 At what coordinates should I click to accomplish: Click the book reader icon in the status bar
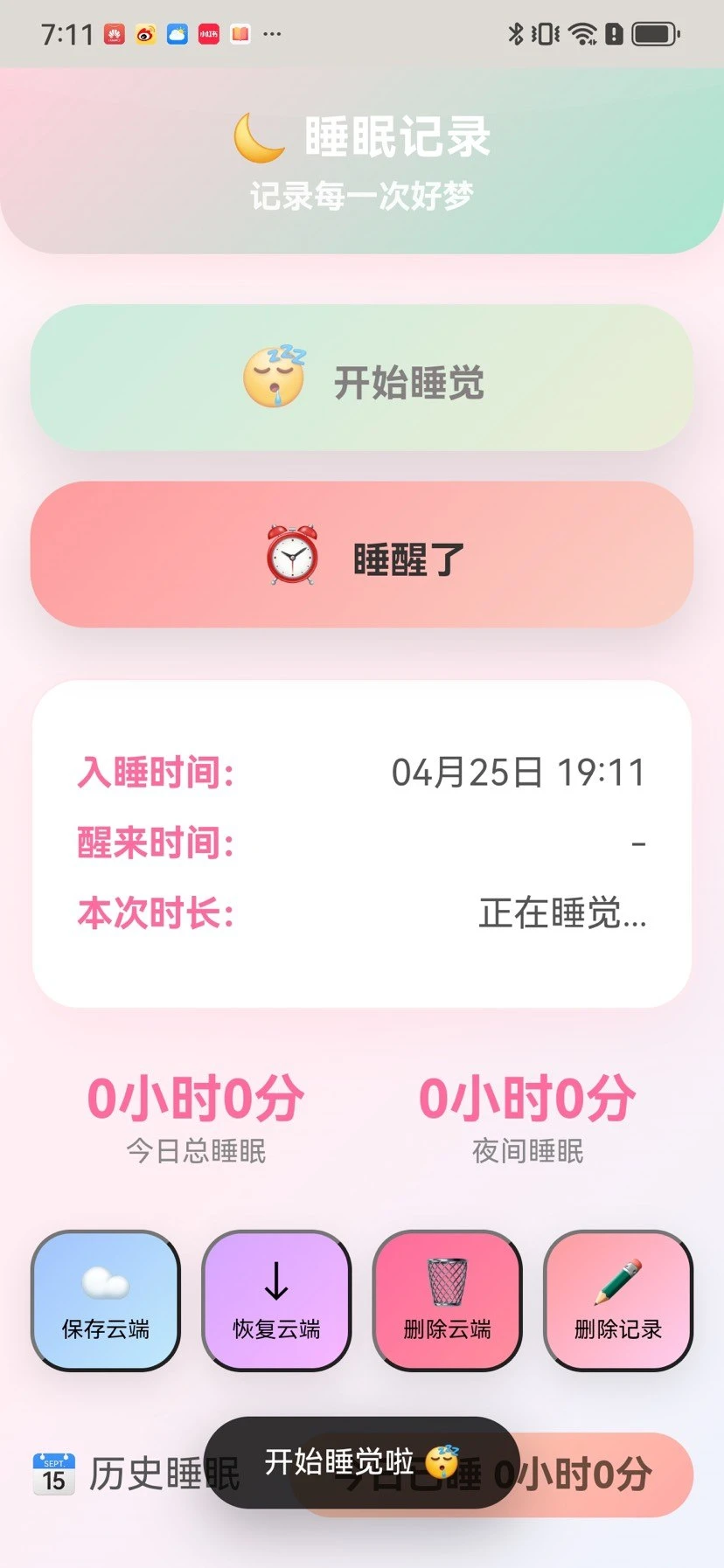click(239, 33)
